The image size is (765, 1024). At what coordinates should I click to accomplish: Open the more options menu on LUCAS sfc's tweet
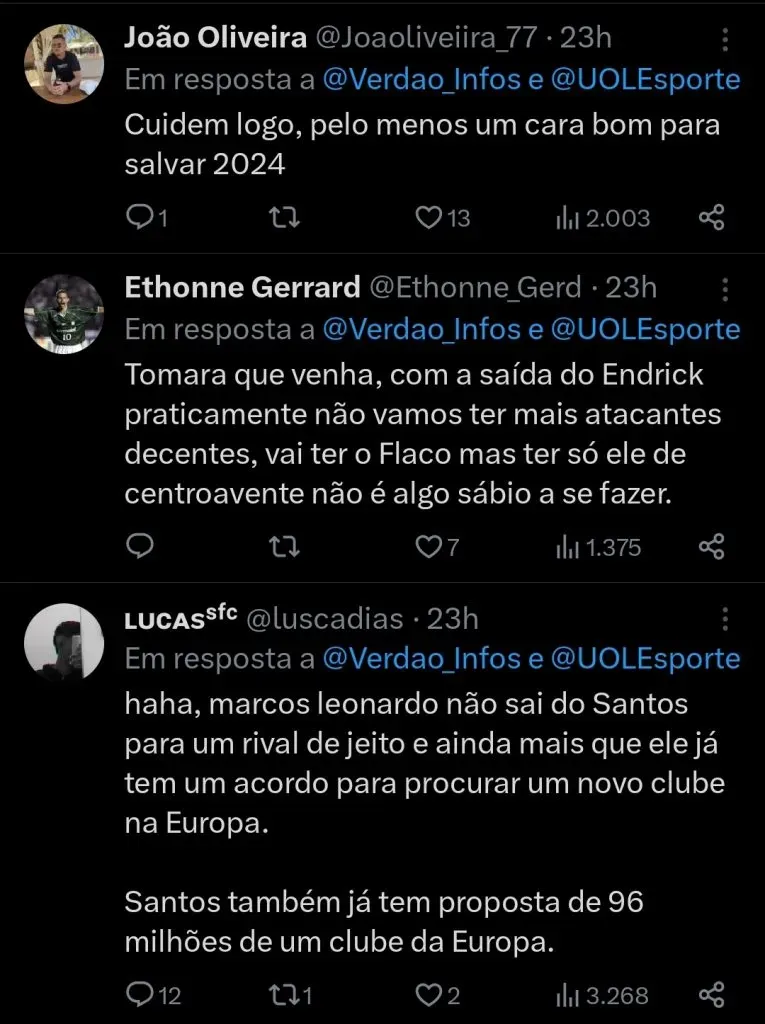pyautogui.click(x=724, y=621)
